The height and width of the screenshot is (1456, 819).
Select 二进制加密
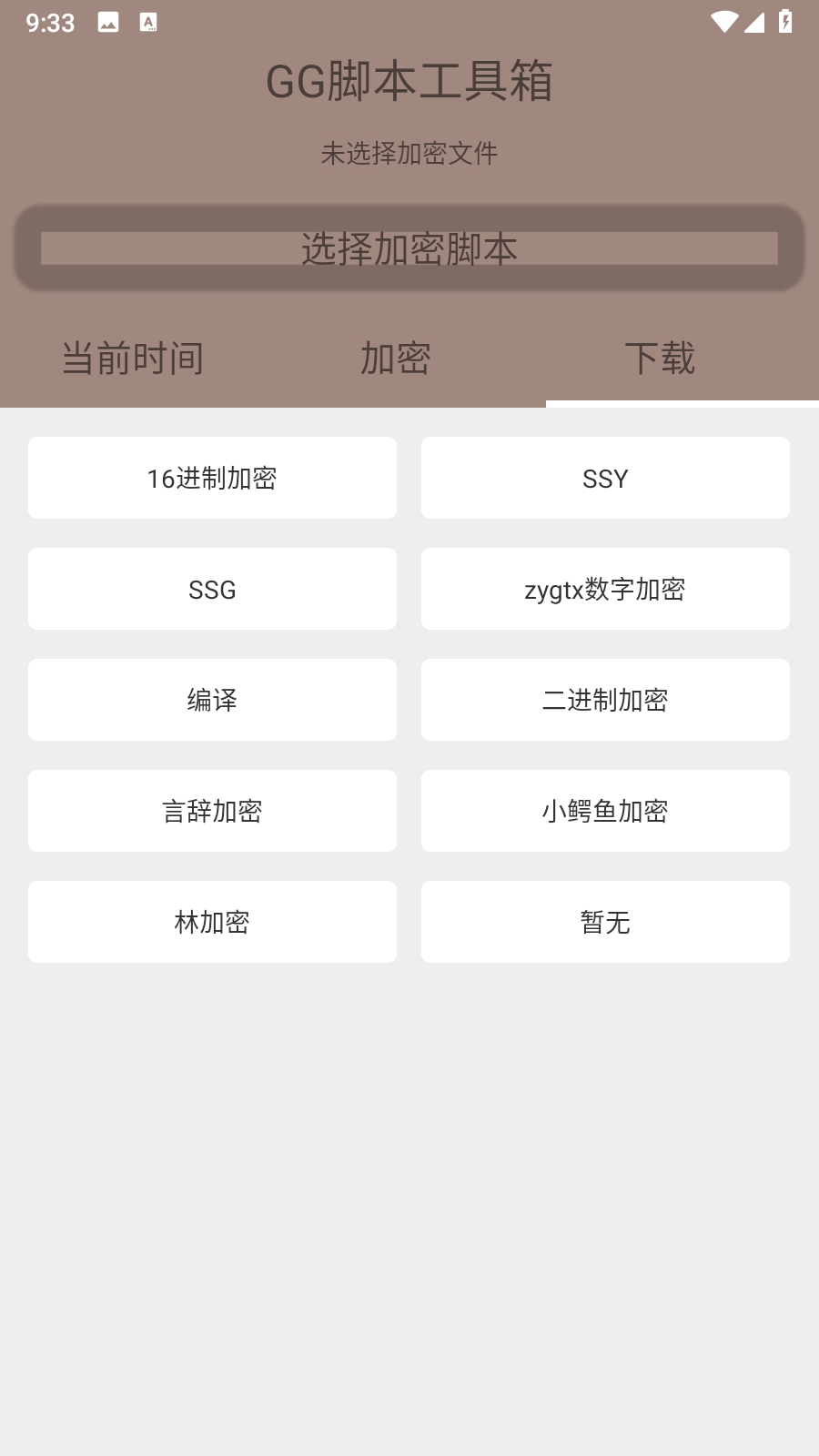[605, 700]
